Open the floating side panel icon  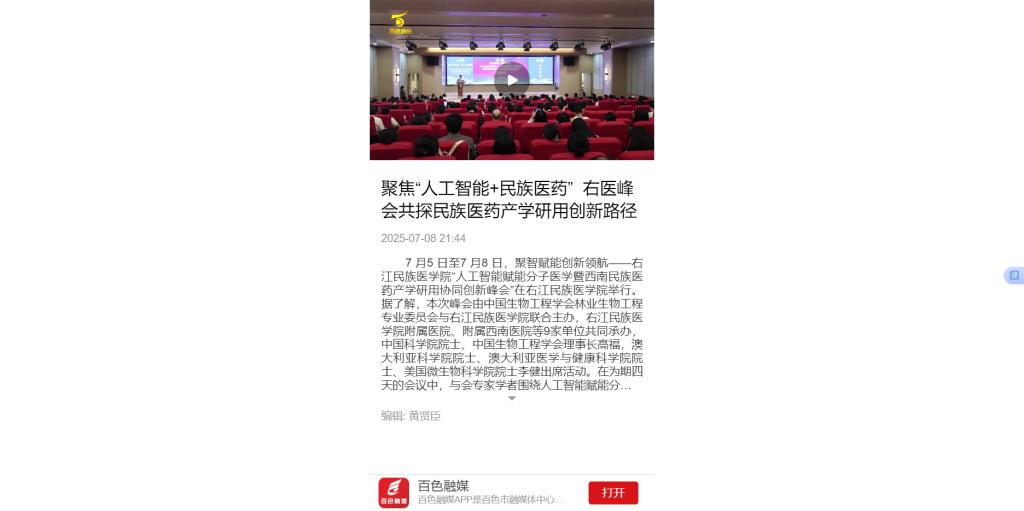tap(1013, 275)
